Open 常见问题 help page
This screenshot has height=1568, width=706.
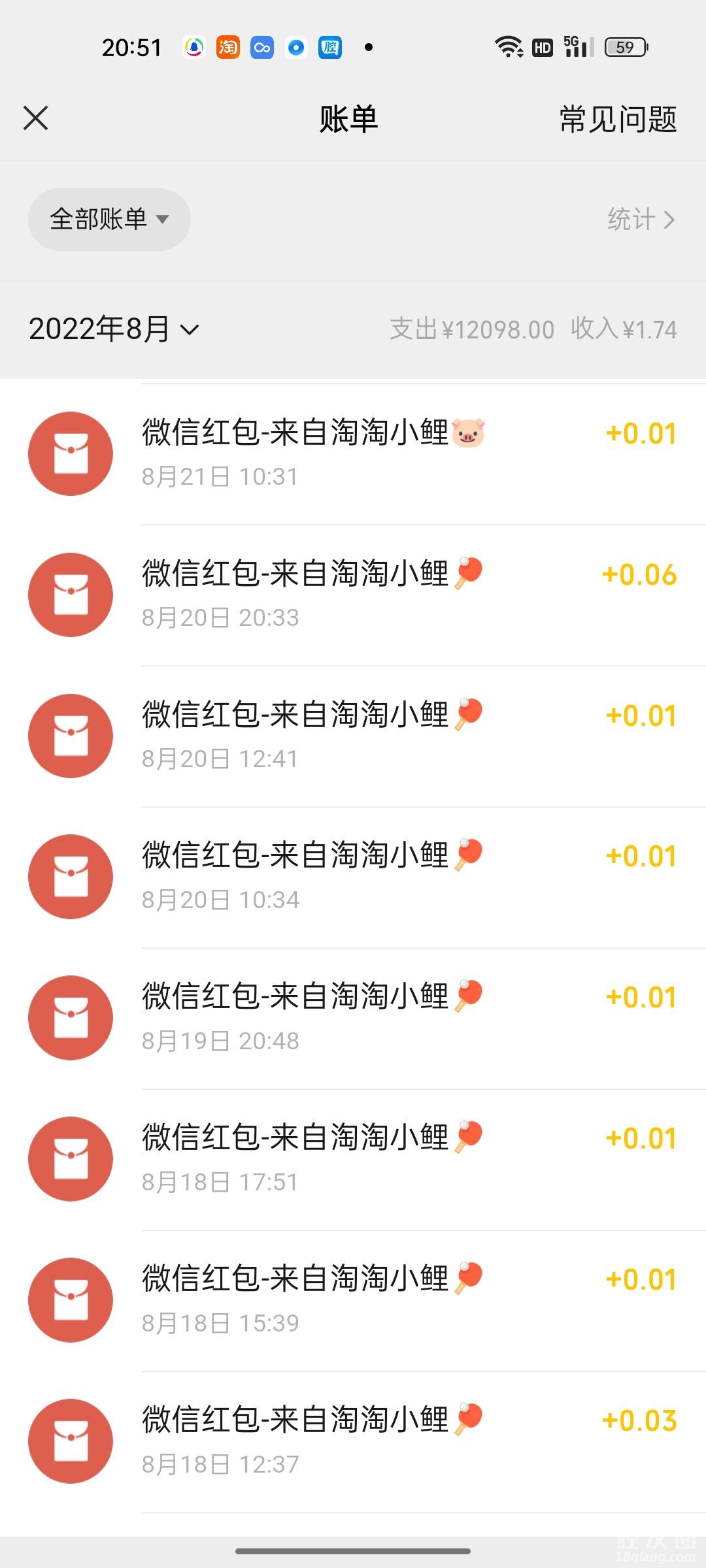(x=617, y=120)
